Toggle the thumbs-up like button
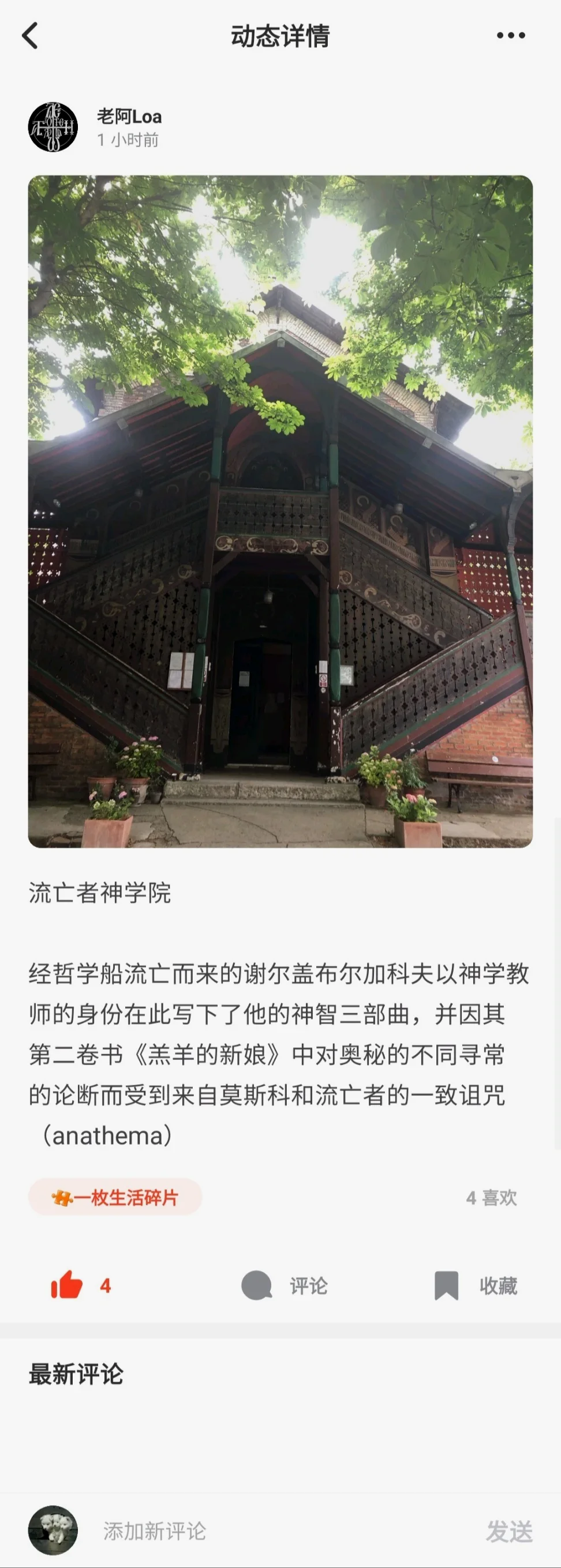This screenshot has width=561, height=1568. (x=67, y=1285)
